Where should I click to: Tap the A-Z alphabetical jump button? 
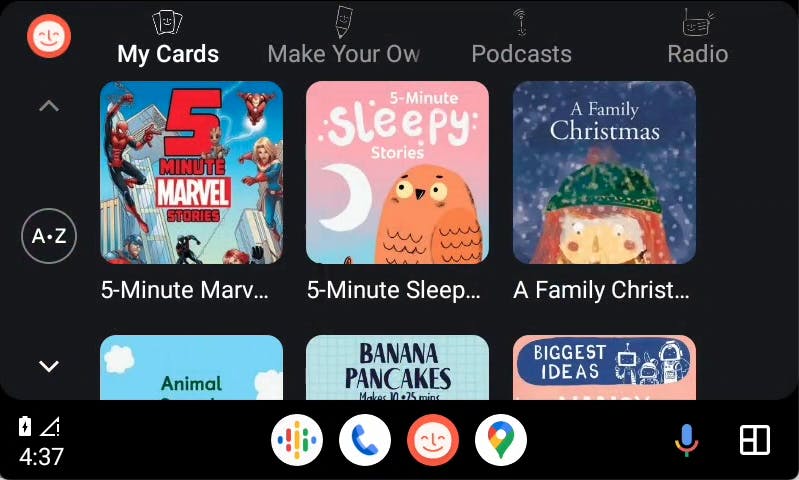tap(49, 236)
